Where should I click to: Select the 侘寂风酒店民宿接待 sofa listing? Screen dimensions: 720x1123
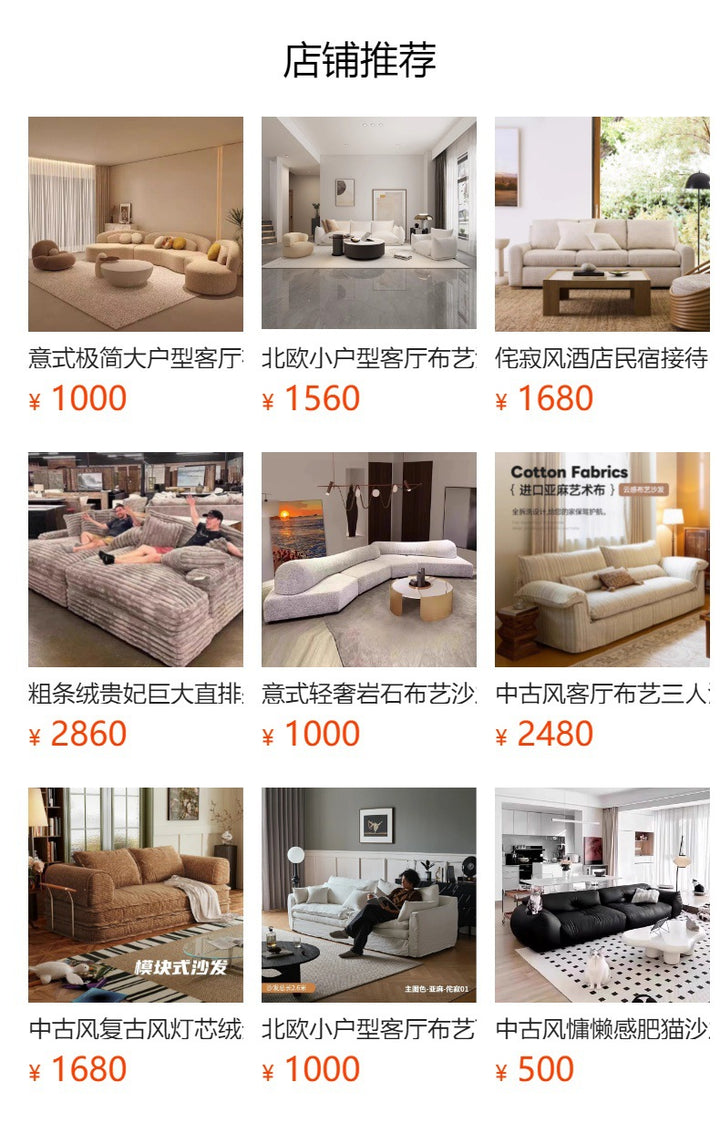tap(602, 224)
